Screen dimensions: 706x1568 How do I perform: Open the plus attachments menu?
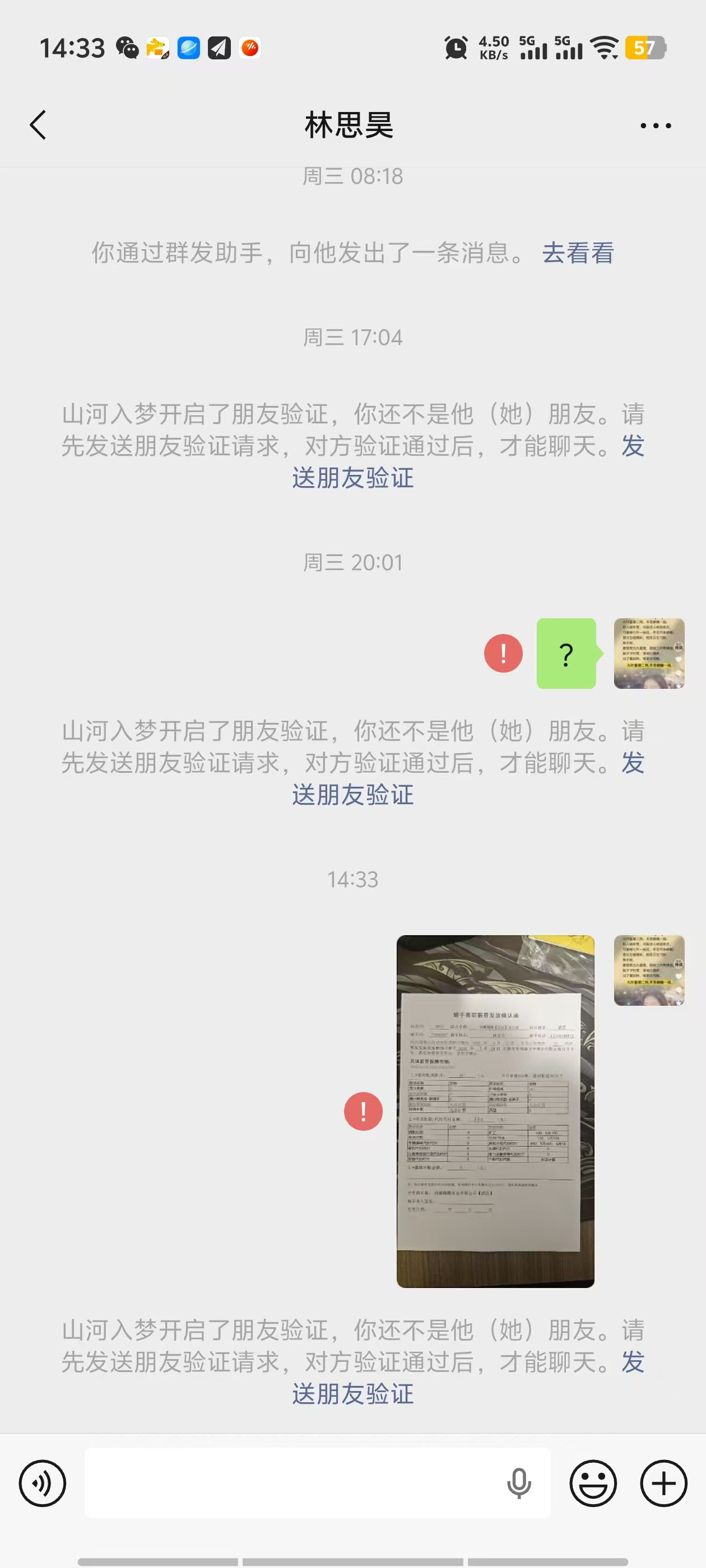663,1483
